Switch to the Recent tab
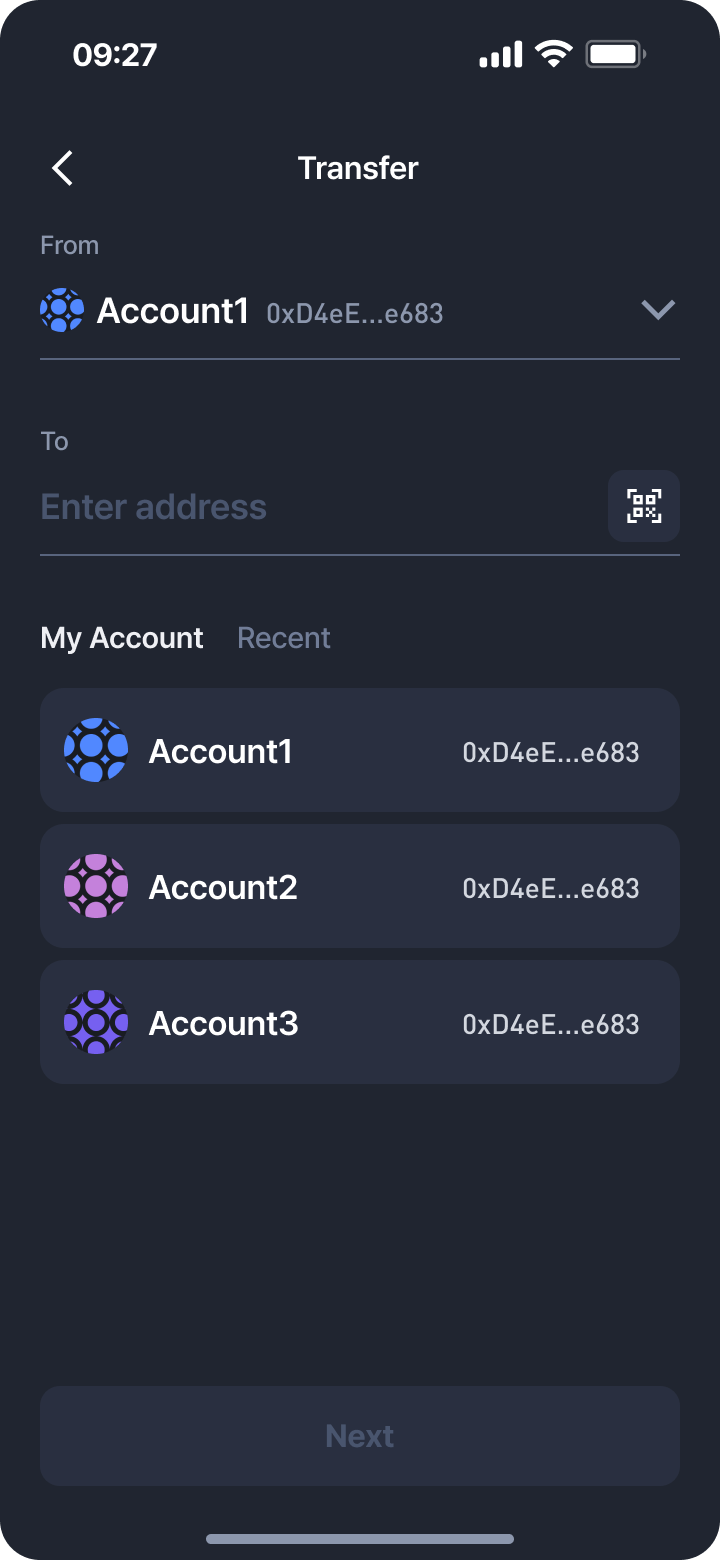 pos(284,638)
